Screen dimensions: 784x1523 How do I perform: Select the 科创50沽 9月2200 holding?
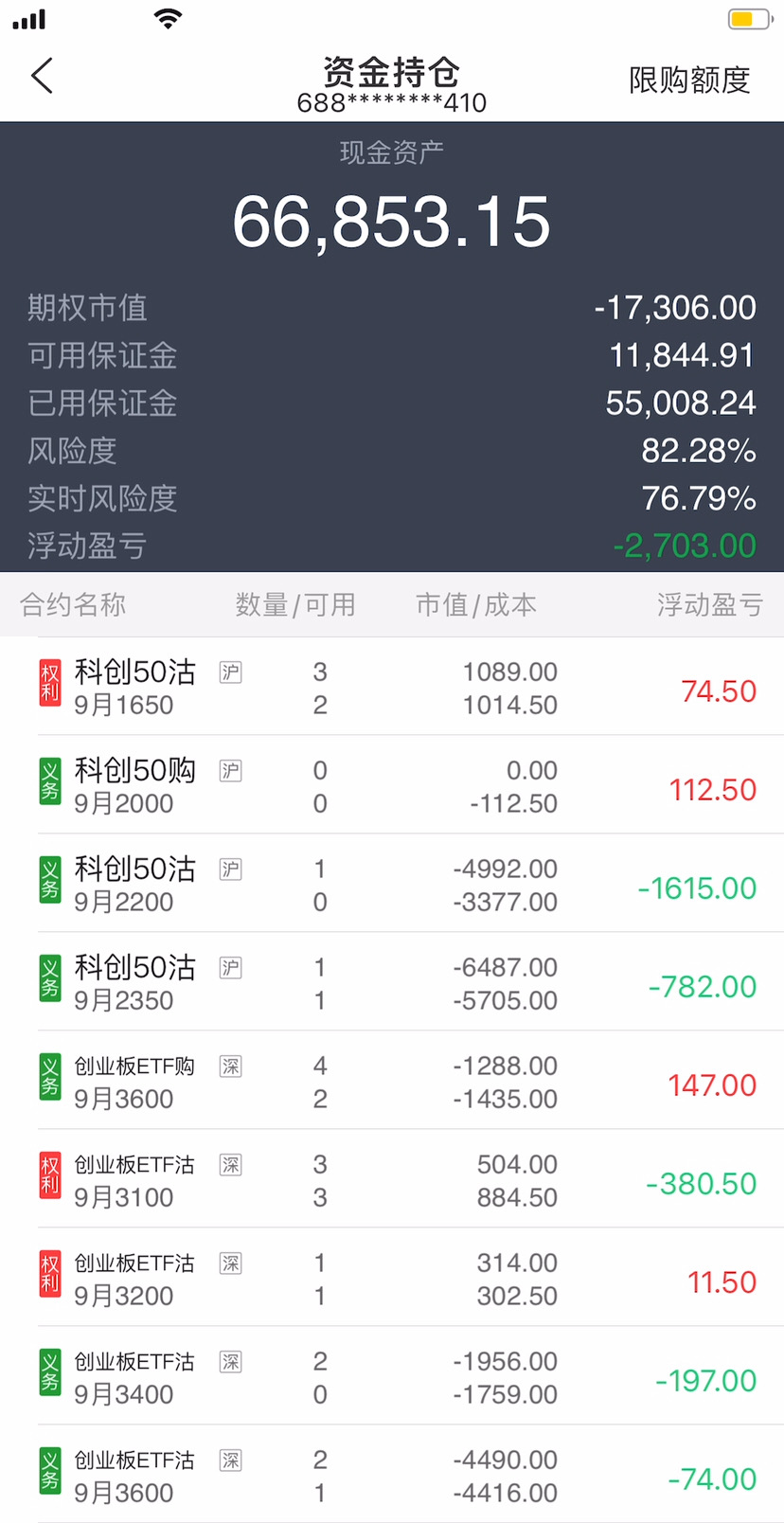[392, 884]
